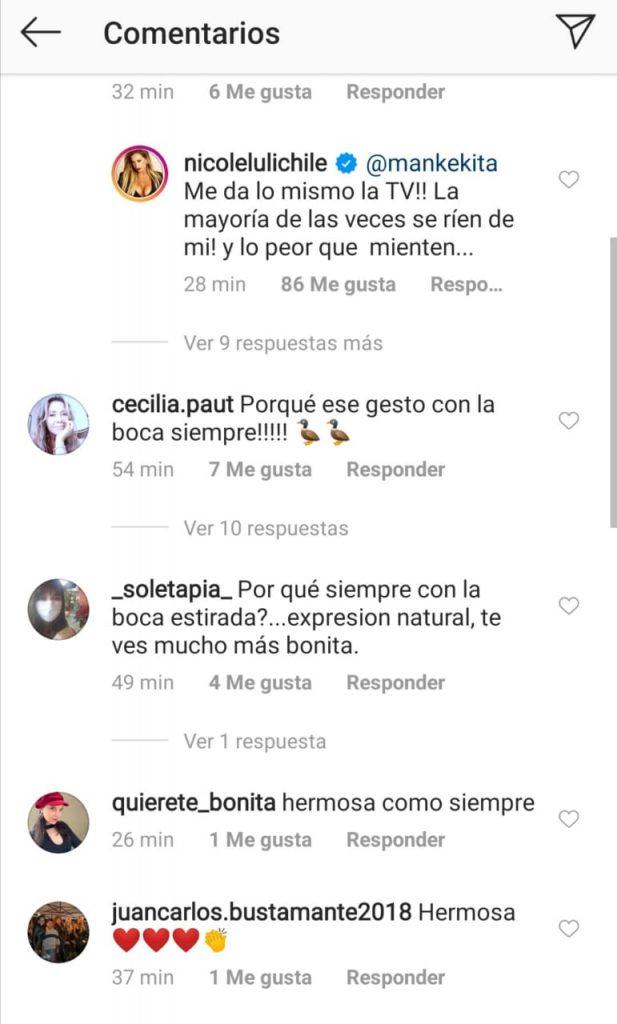Like quierete_bonita's comment

point(568,819)
